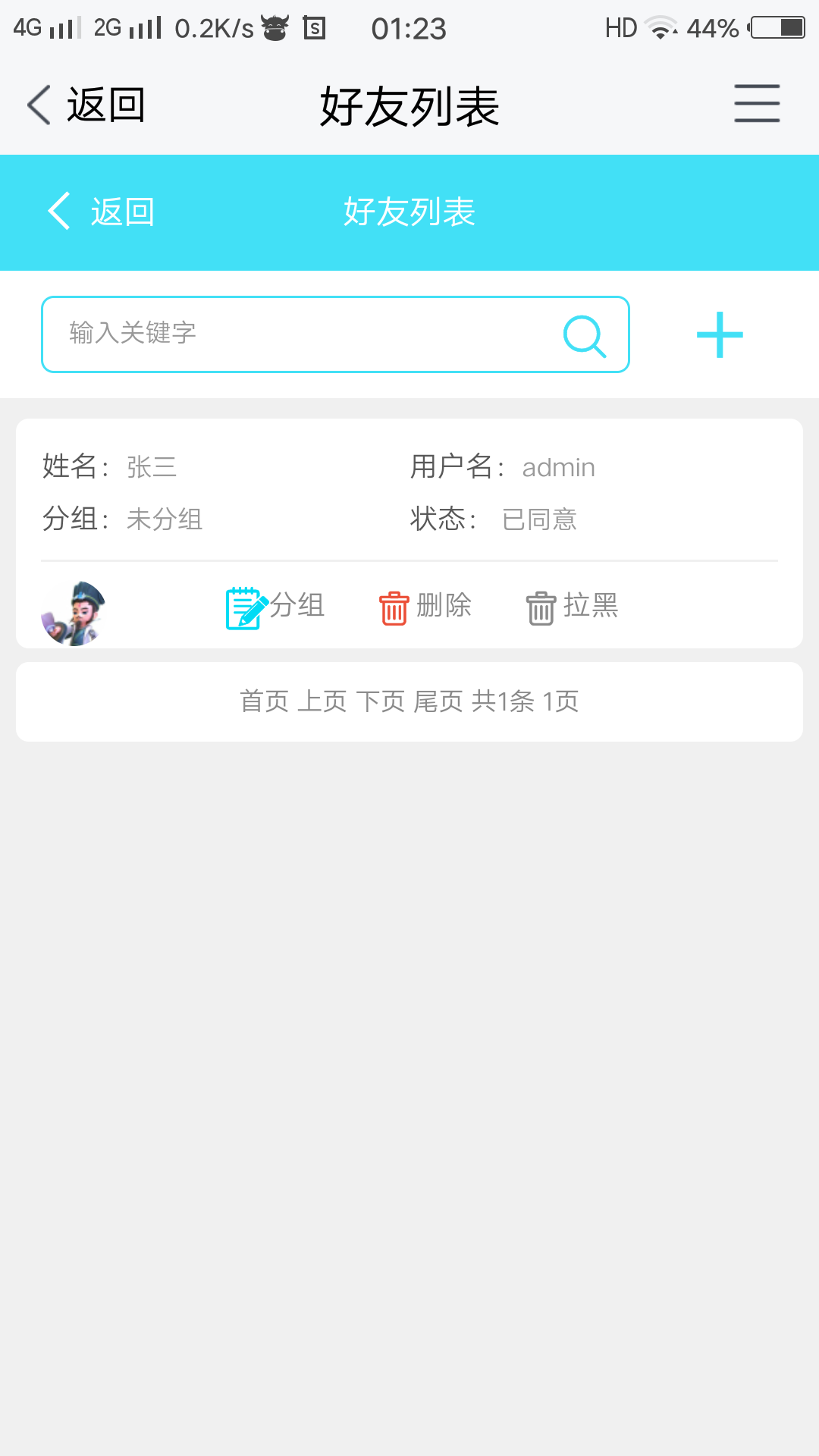Jump to 首页 first page

pyautogui.click(x=264, y=701)
